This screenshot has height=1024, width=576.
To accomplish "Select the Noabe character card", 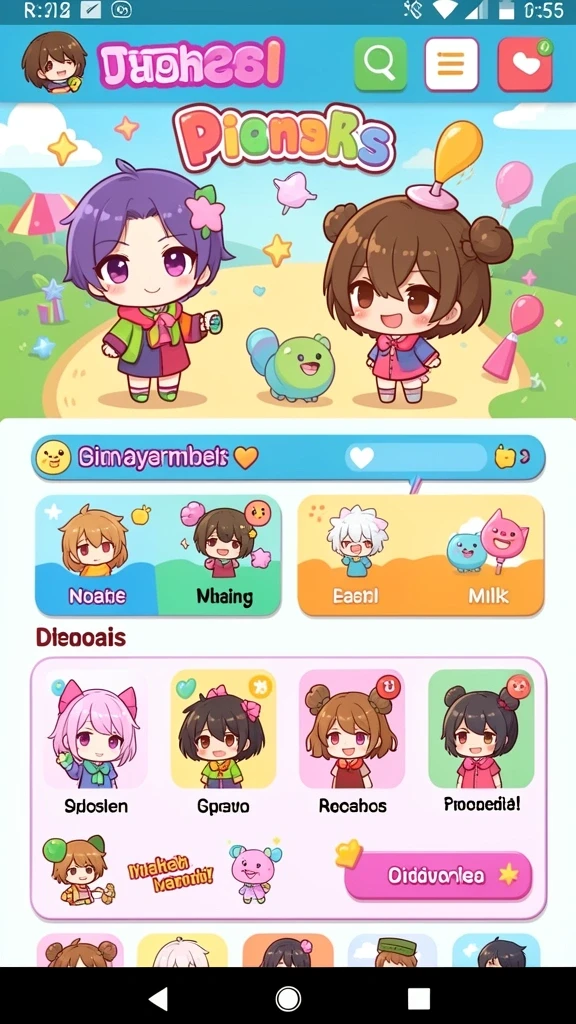I will click(x=97, y=555).
